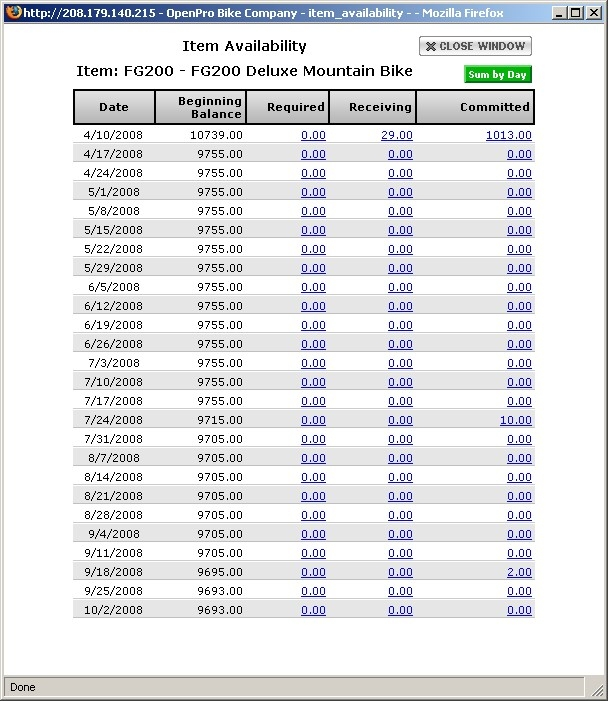Open the 10.00 Committed link for 7/24/2008
This screenshot has height=701, width=608.
516,420
